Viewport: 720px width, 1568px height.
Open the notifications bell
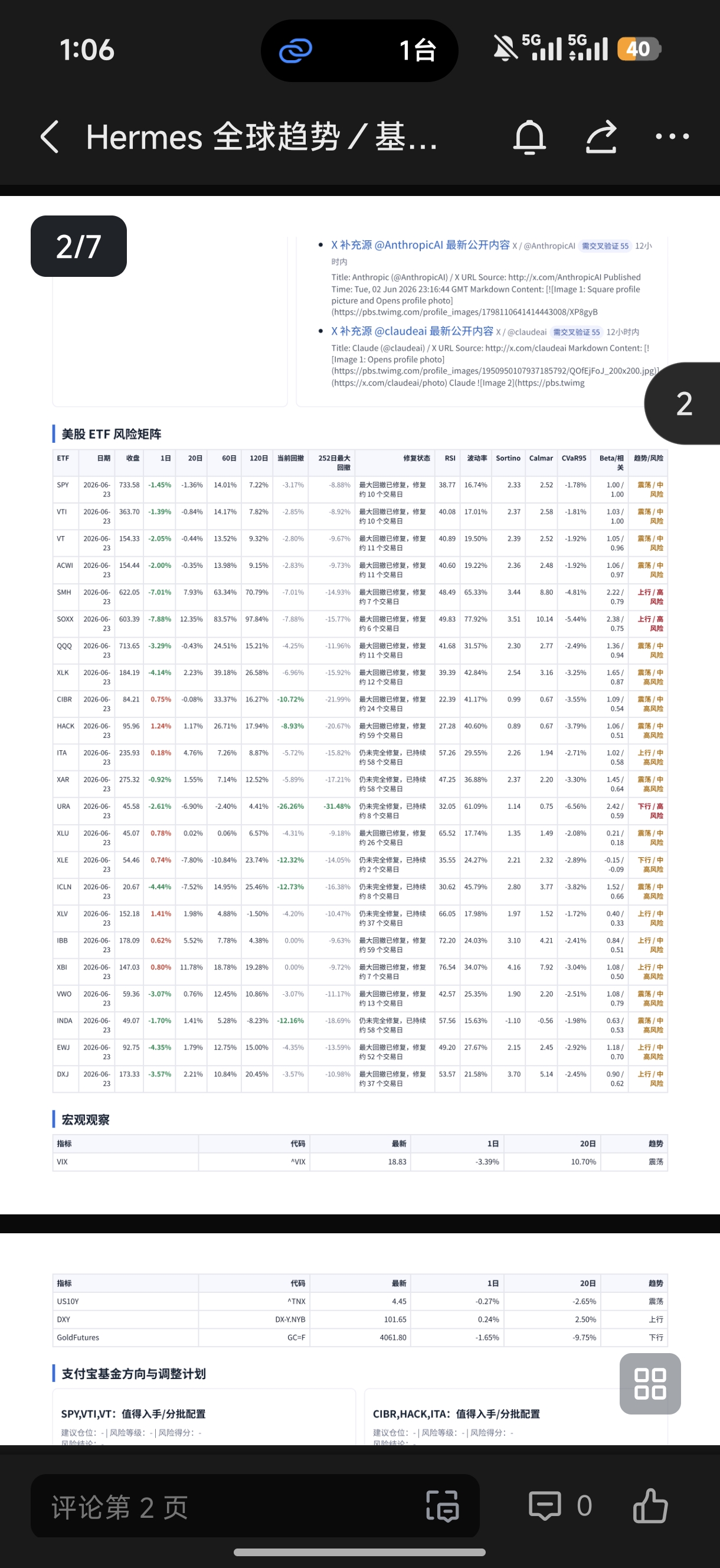point(529,137)
